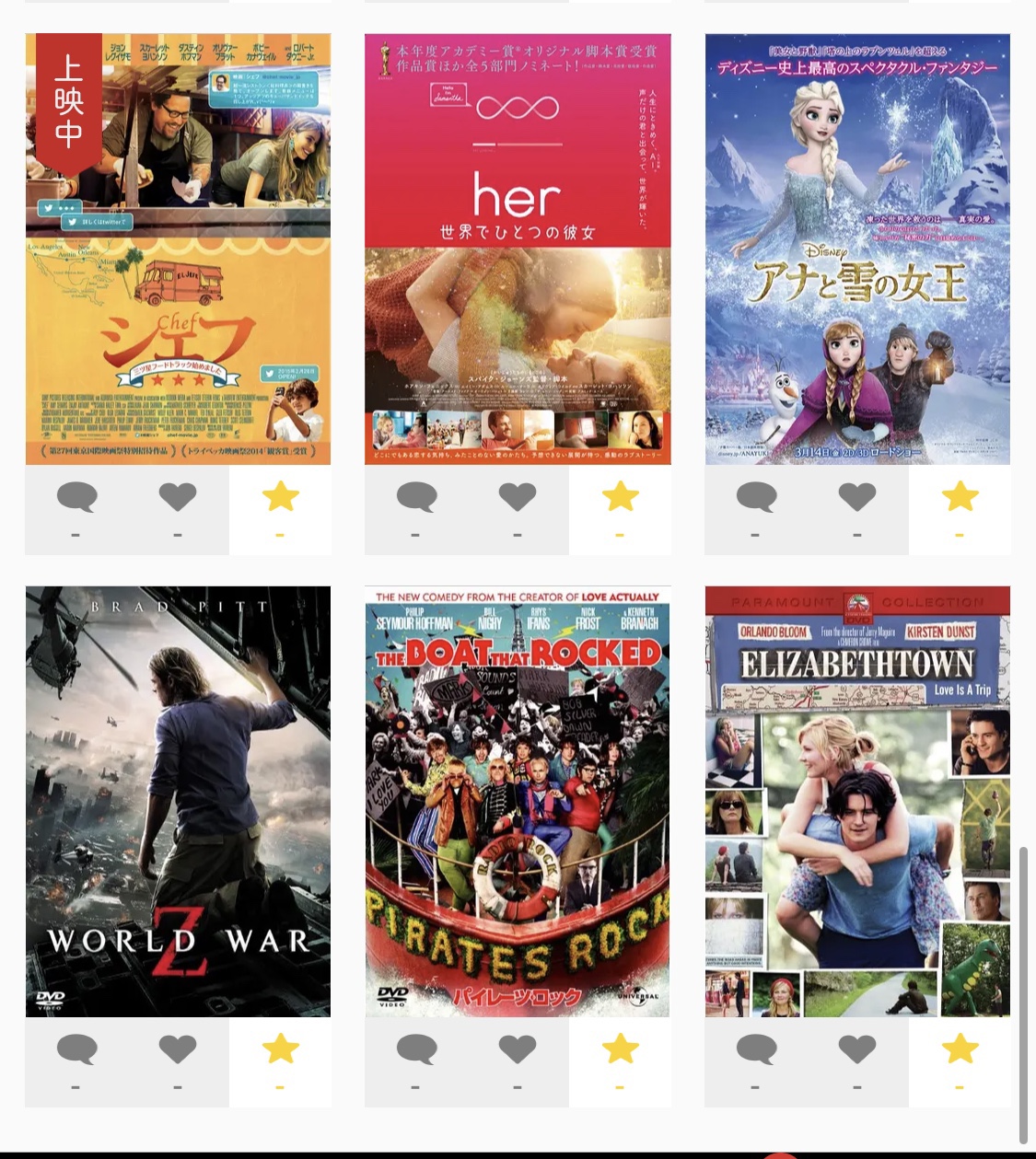The width and height of the screenshot is (1036, 1159).
Task: Open comments under the 'her' poster
Action: click(x=416, y=498)
